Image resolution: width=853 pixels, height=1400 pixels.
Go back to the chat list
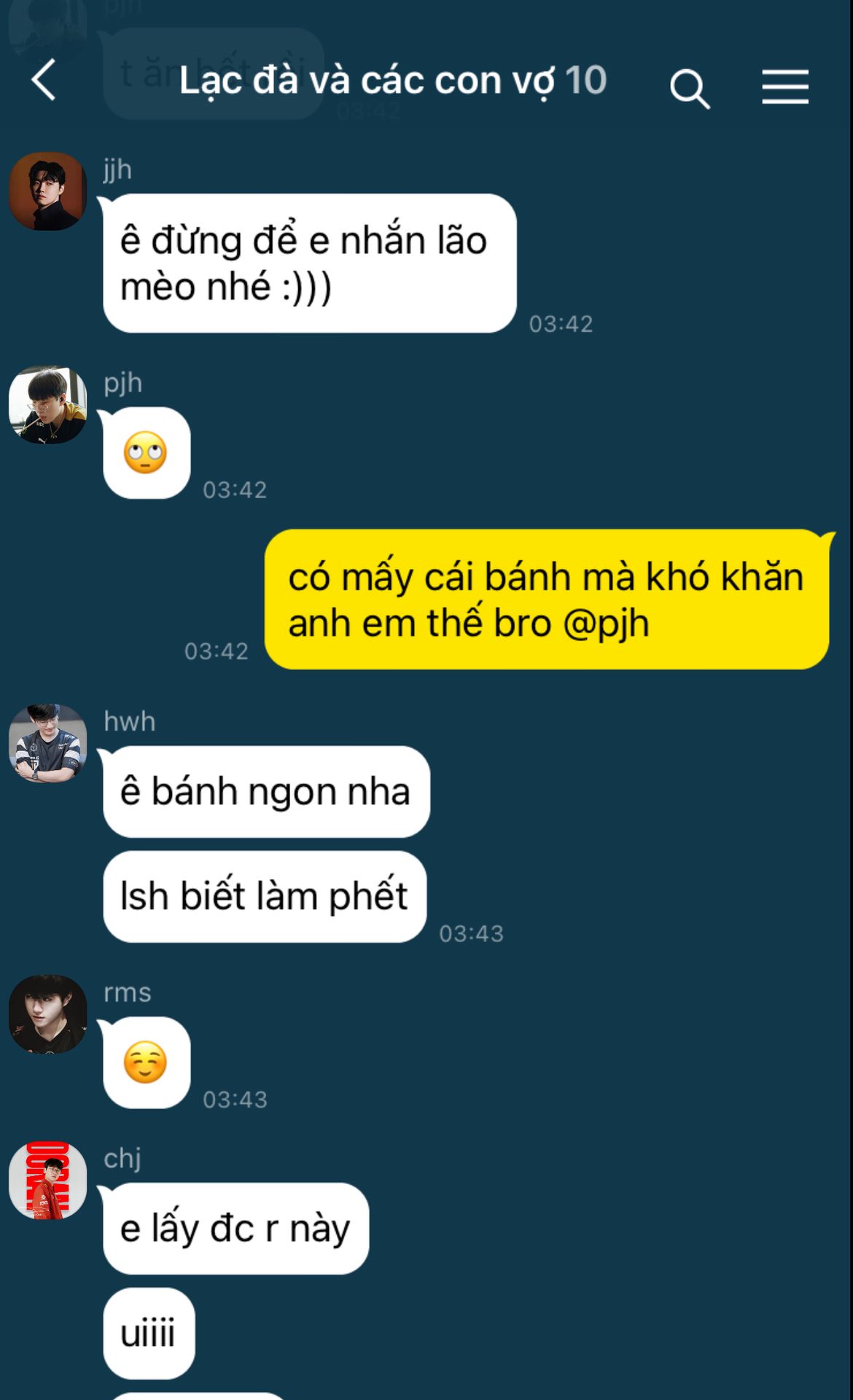point(44,80)
